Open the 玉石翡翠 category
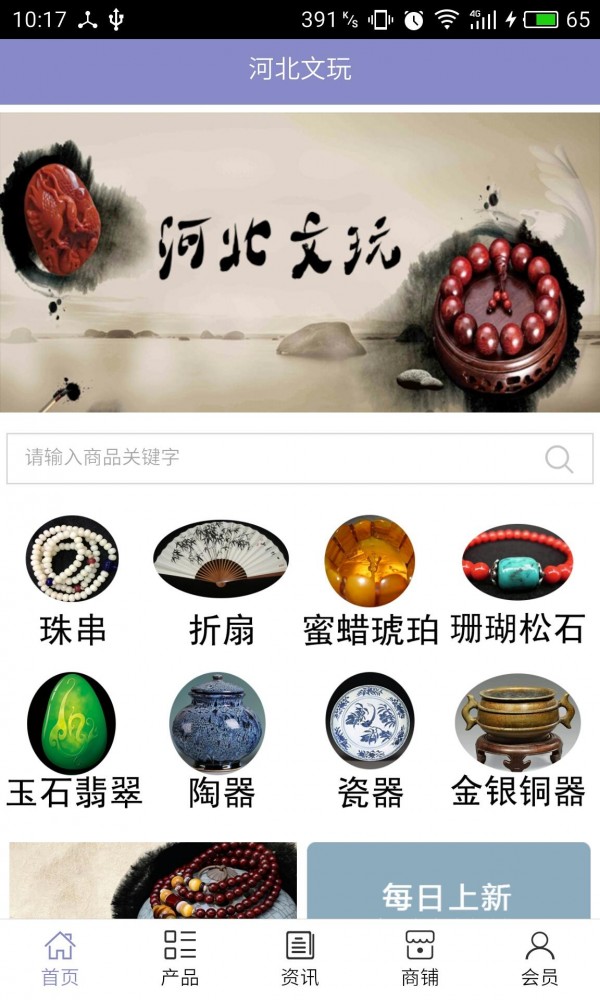Viewport: 600px width, 1000px height. pos(73,742)
